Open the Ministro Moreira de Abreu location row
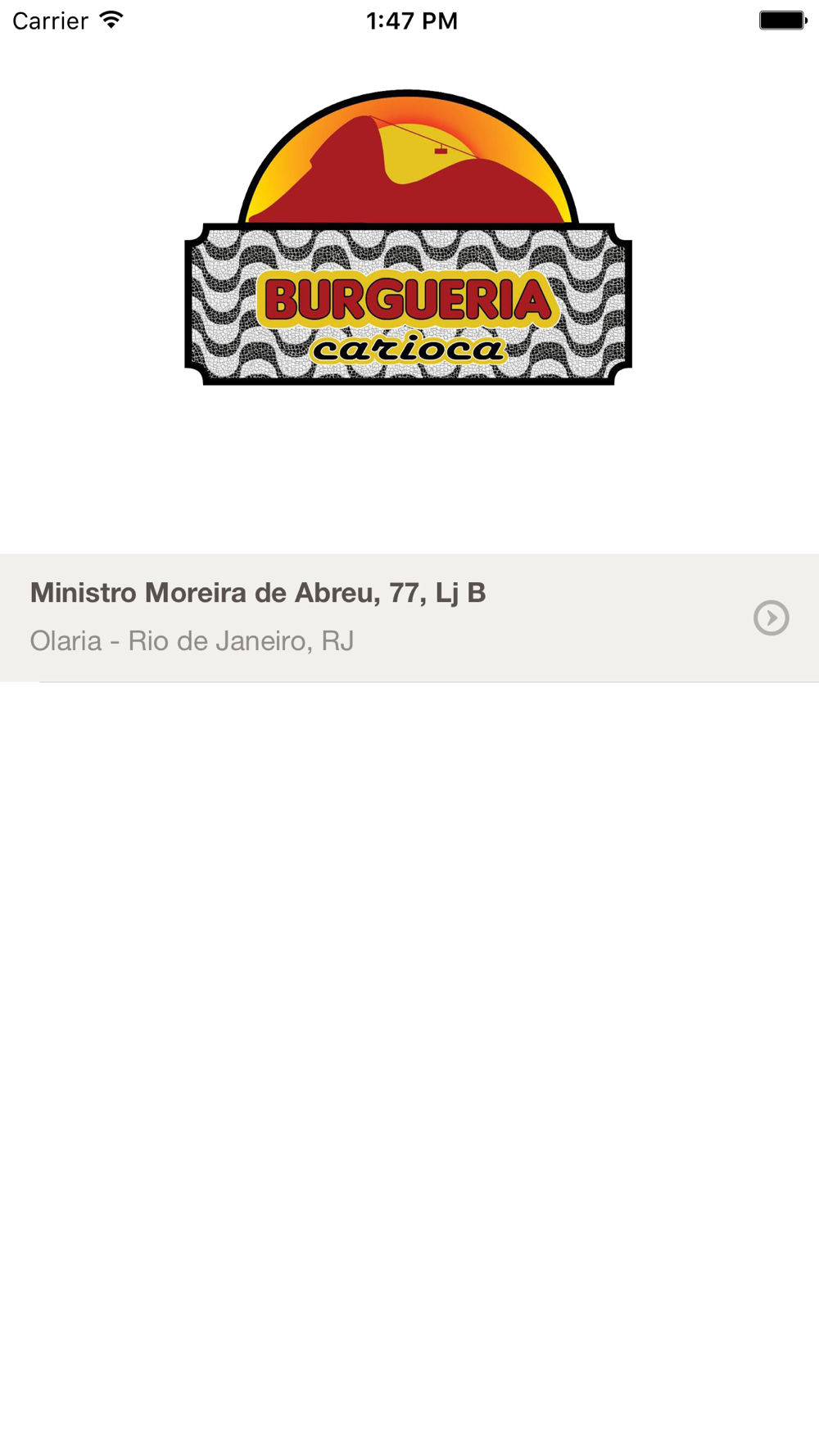This screenshot has height=1456, width=819. point(409,617)
